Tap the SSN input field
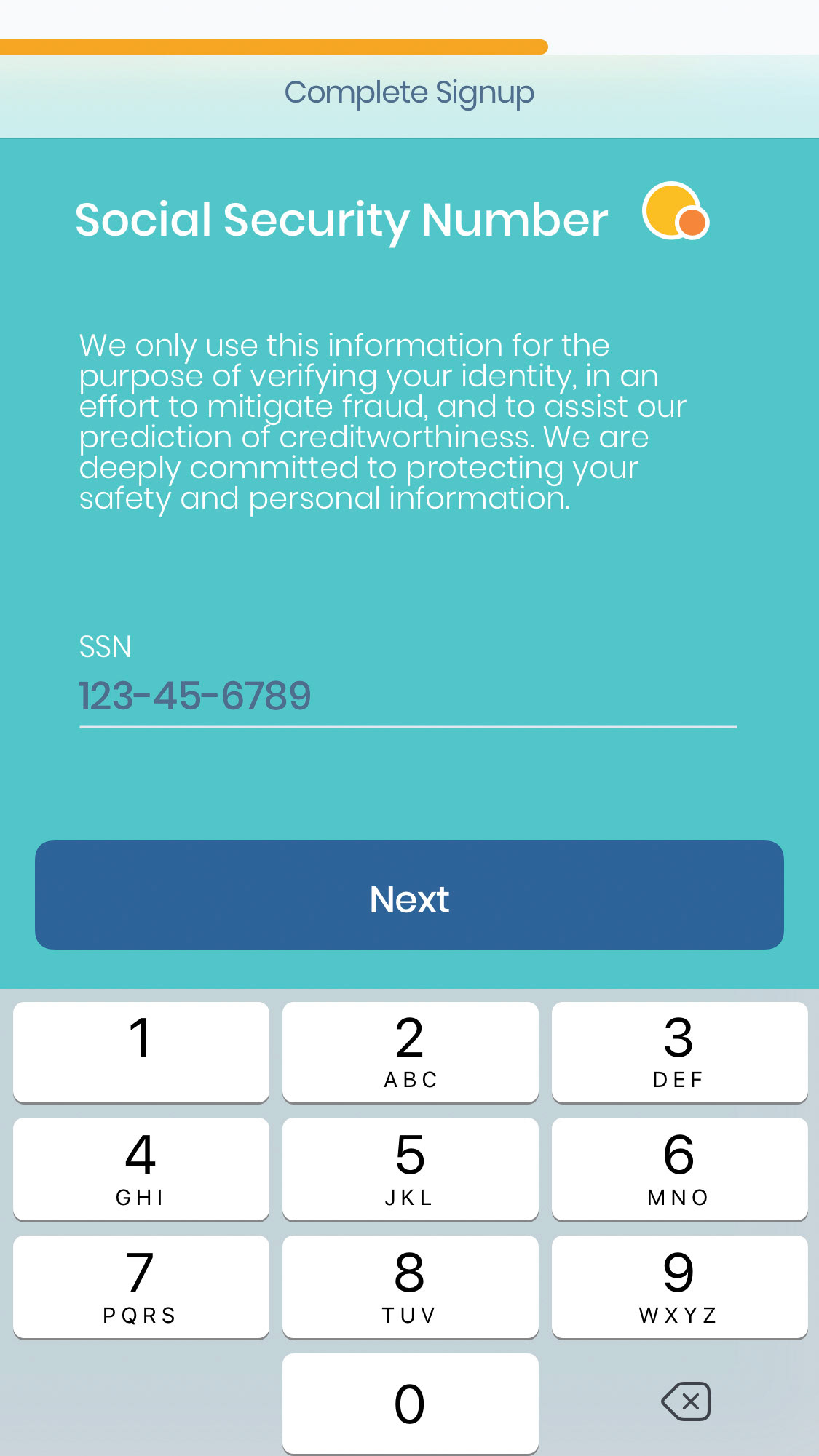Image resolution: width=819 pixels, height=1456 pixels. 408,696
